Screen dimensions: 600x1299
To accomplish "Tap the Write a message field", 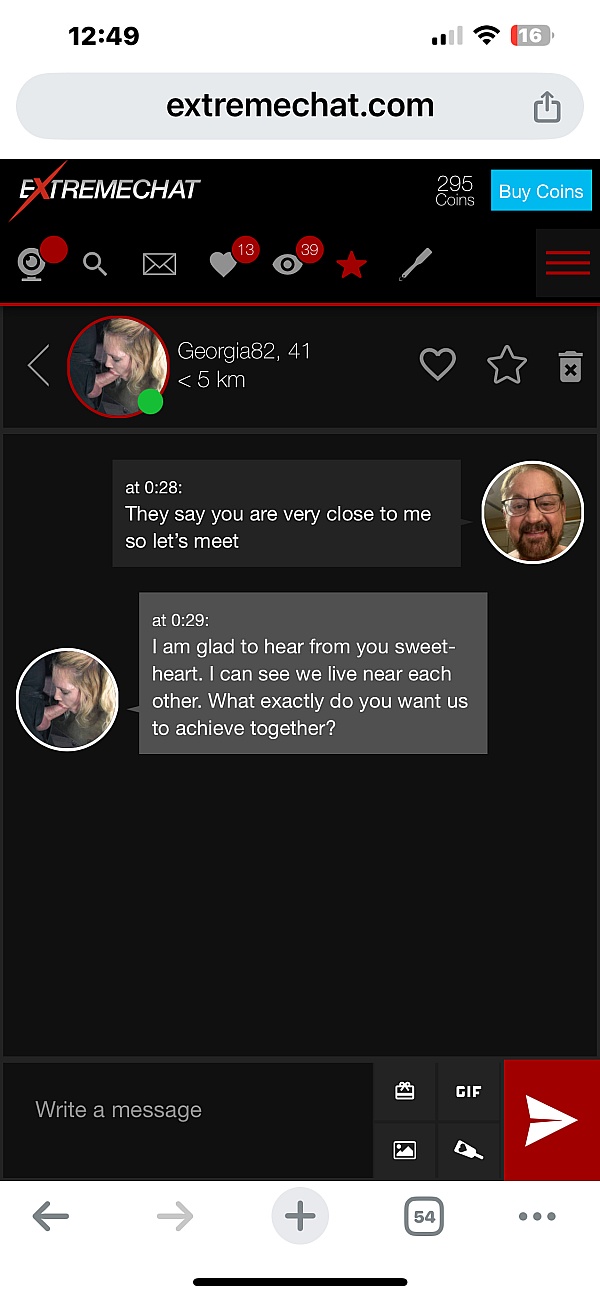I will click(x=188, y=1110).
